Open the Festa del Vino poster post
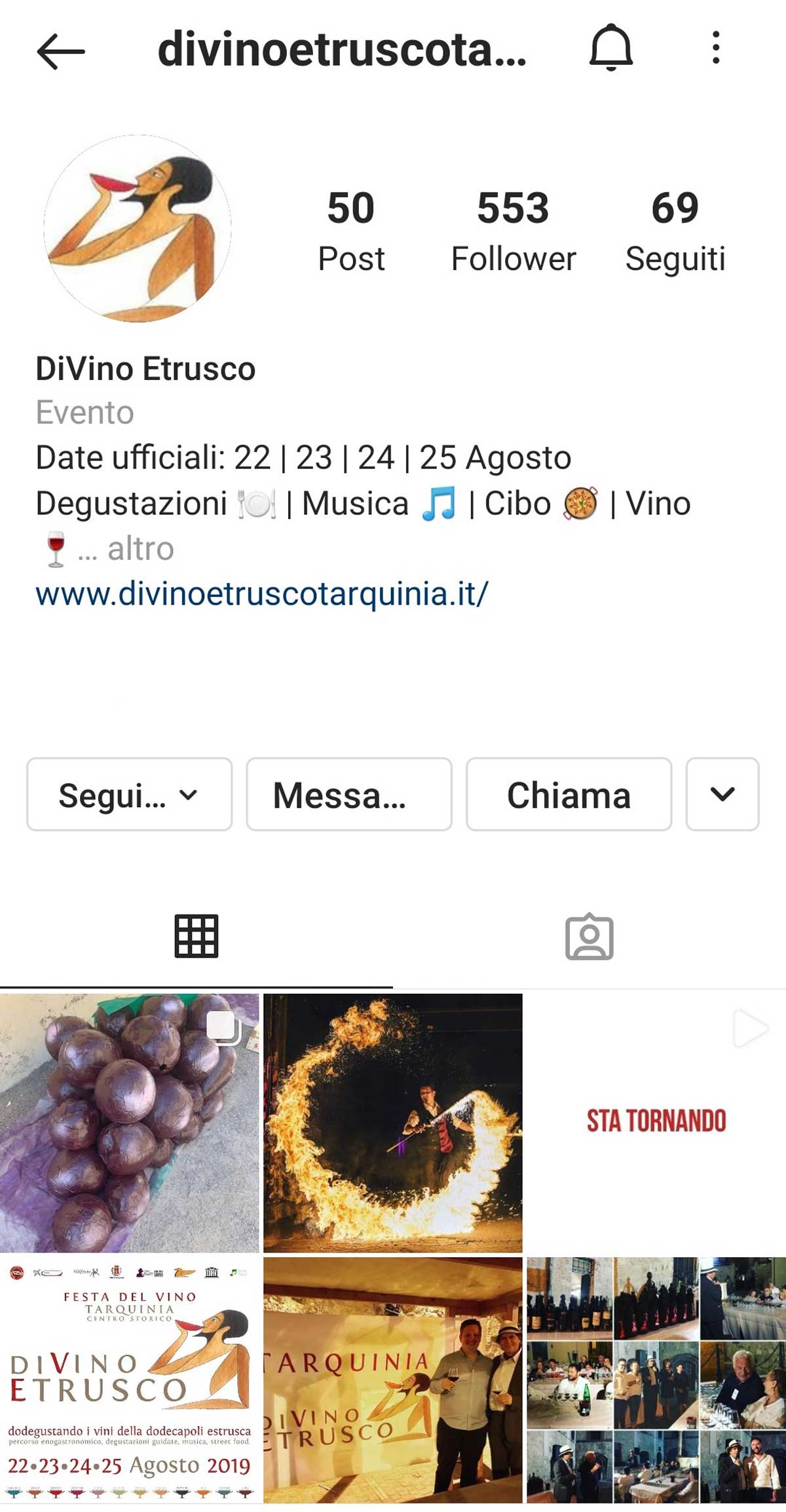The width and height of the screenshot is (786, 1512). [x=129, y=1380]
